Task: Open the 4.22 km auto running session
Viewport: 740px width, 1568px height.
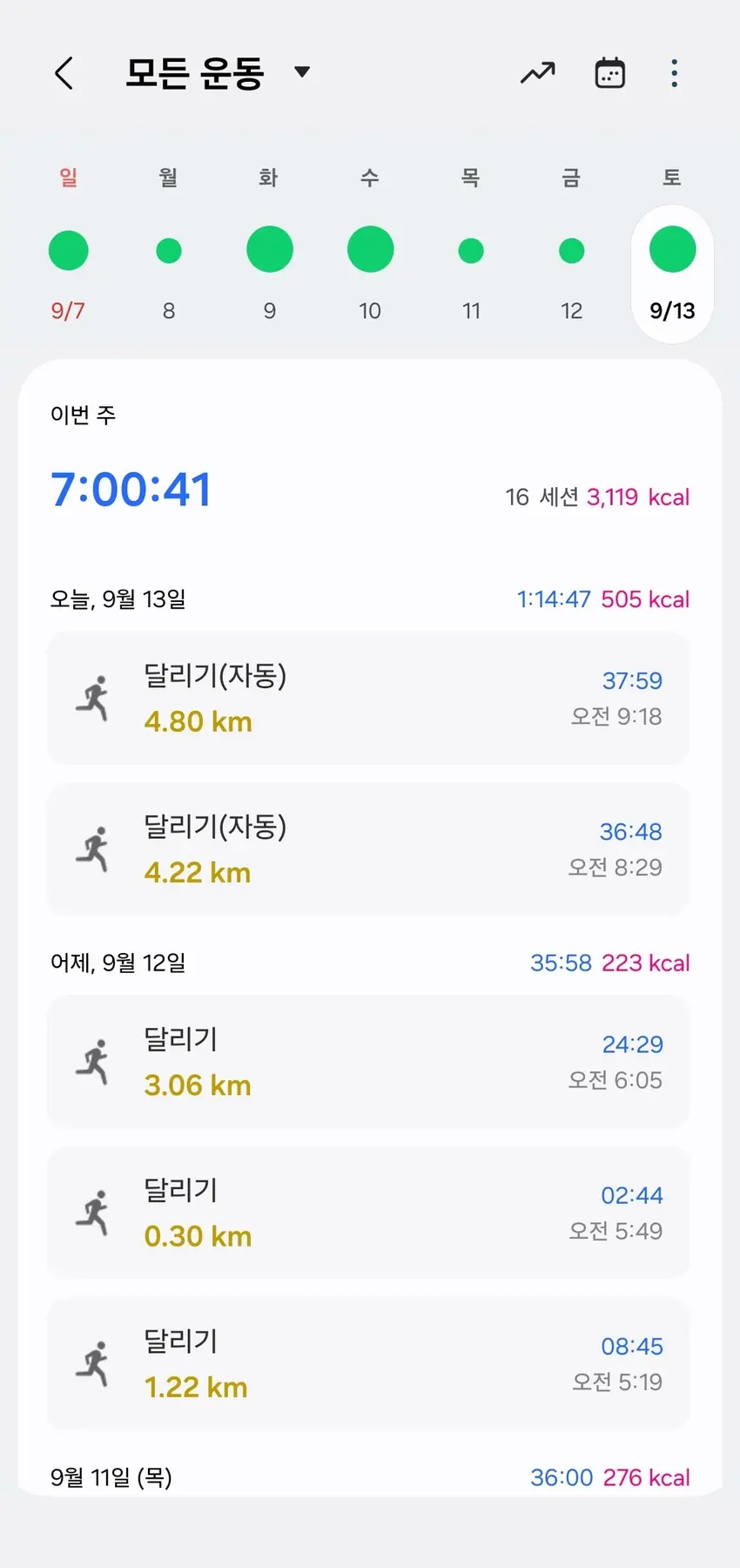Action: [x=368, y=849]
